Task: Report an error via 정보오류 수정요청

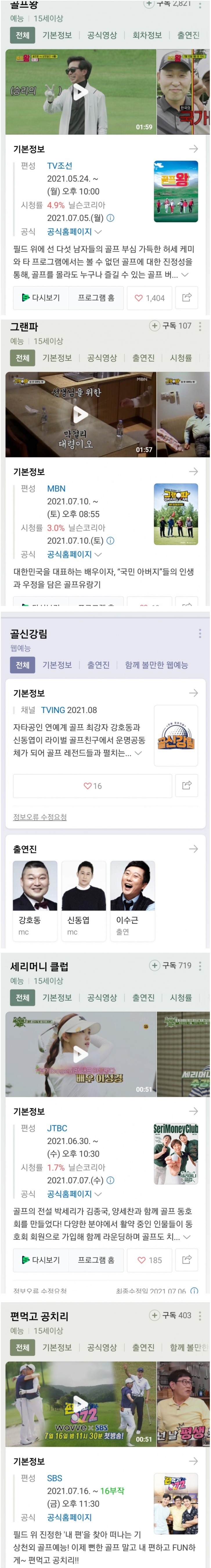Action: click(x=40, y=817)
